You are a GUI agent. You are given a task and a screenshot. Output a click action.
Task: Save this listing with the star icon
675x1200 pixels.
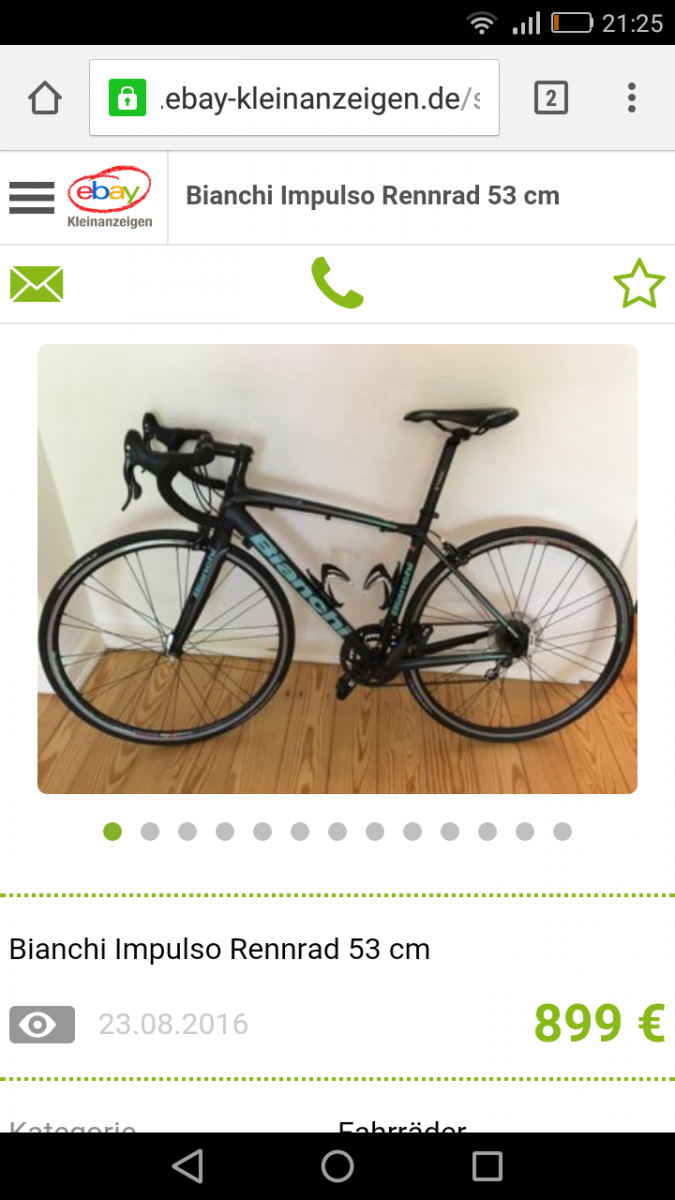[x=638, y=284]
